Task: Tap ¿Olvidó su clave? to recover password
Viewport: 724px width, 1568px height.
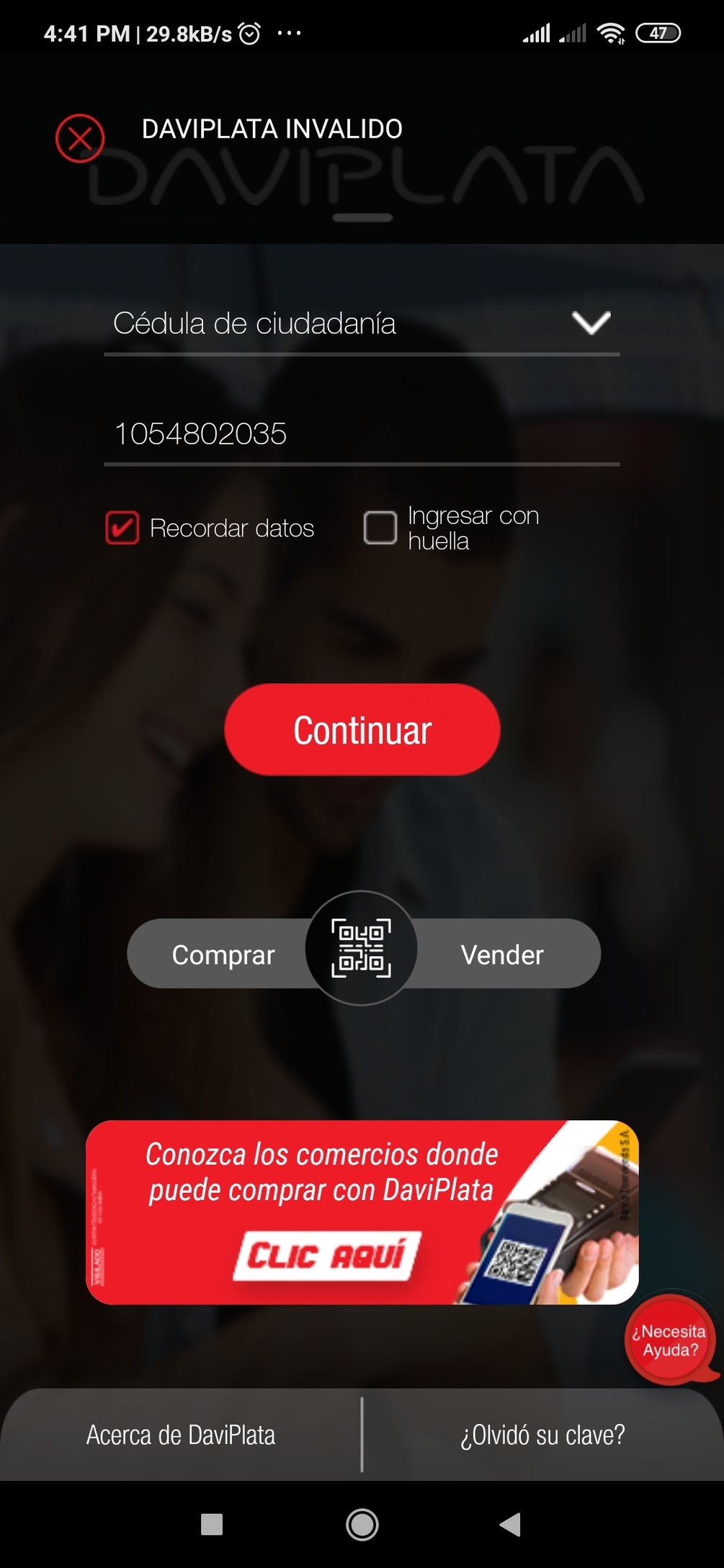Action: (542, 1435)
